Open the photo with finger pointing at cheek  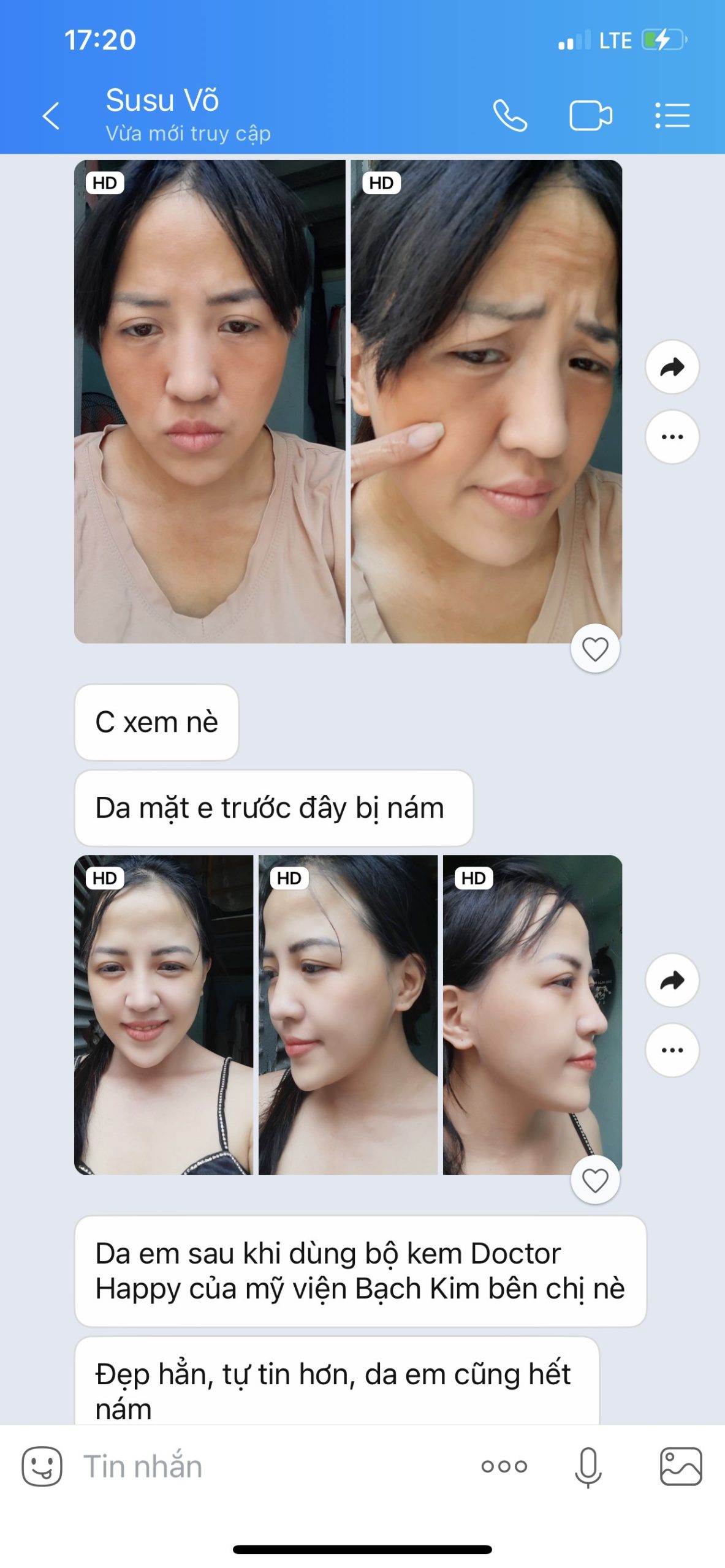pyautogui.click(x=486, y=401)
